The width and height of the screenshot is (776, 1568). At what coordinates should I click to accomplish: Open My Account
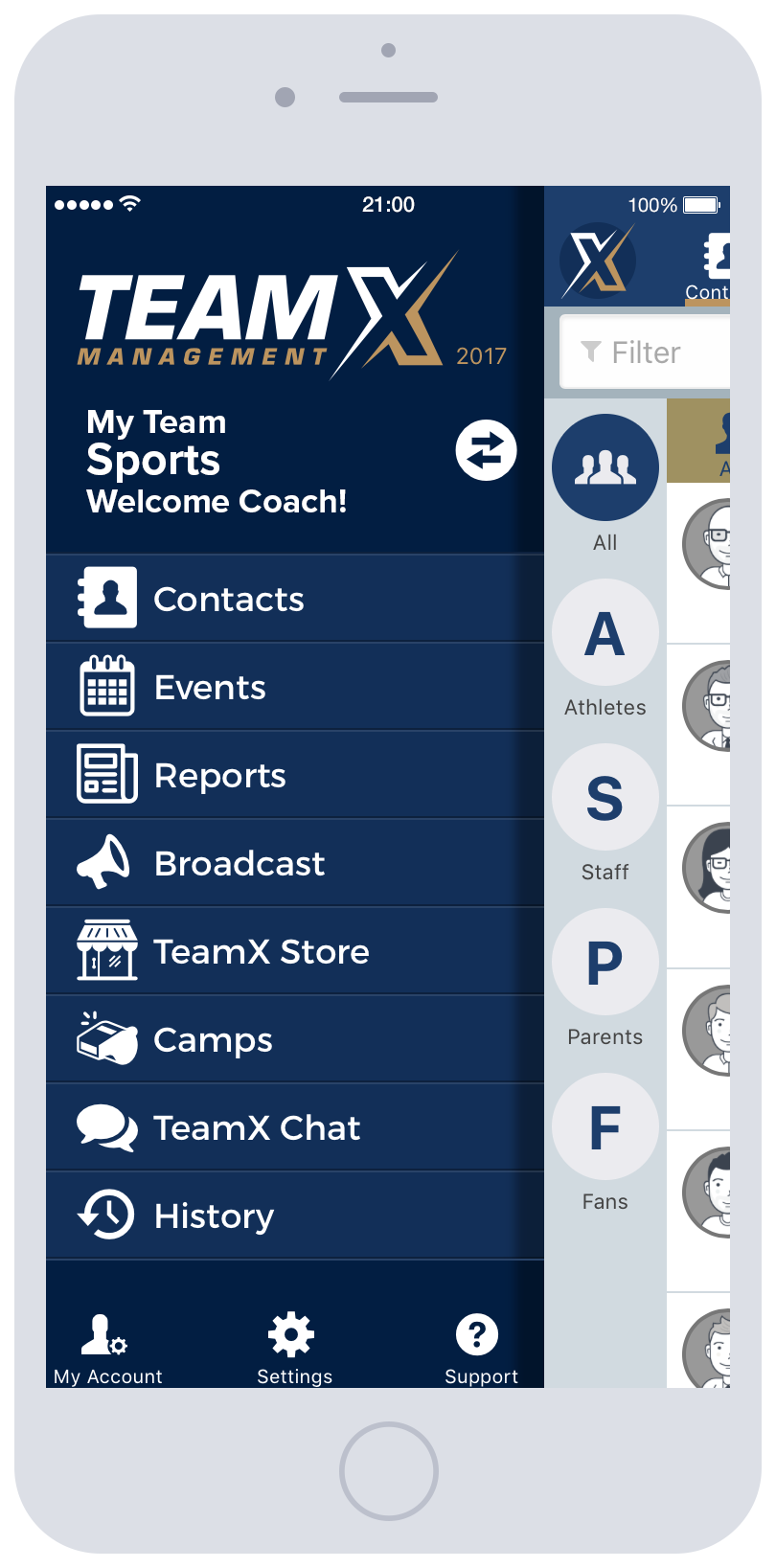pyautogui.click(x=107, y=1350)
